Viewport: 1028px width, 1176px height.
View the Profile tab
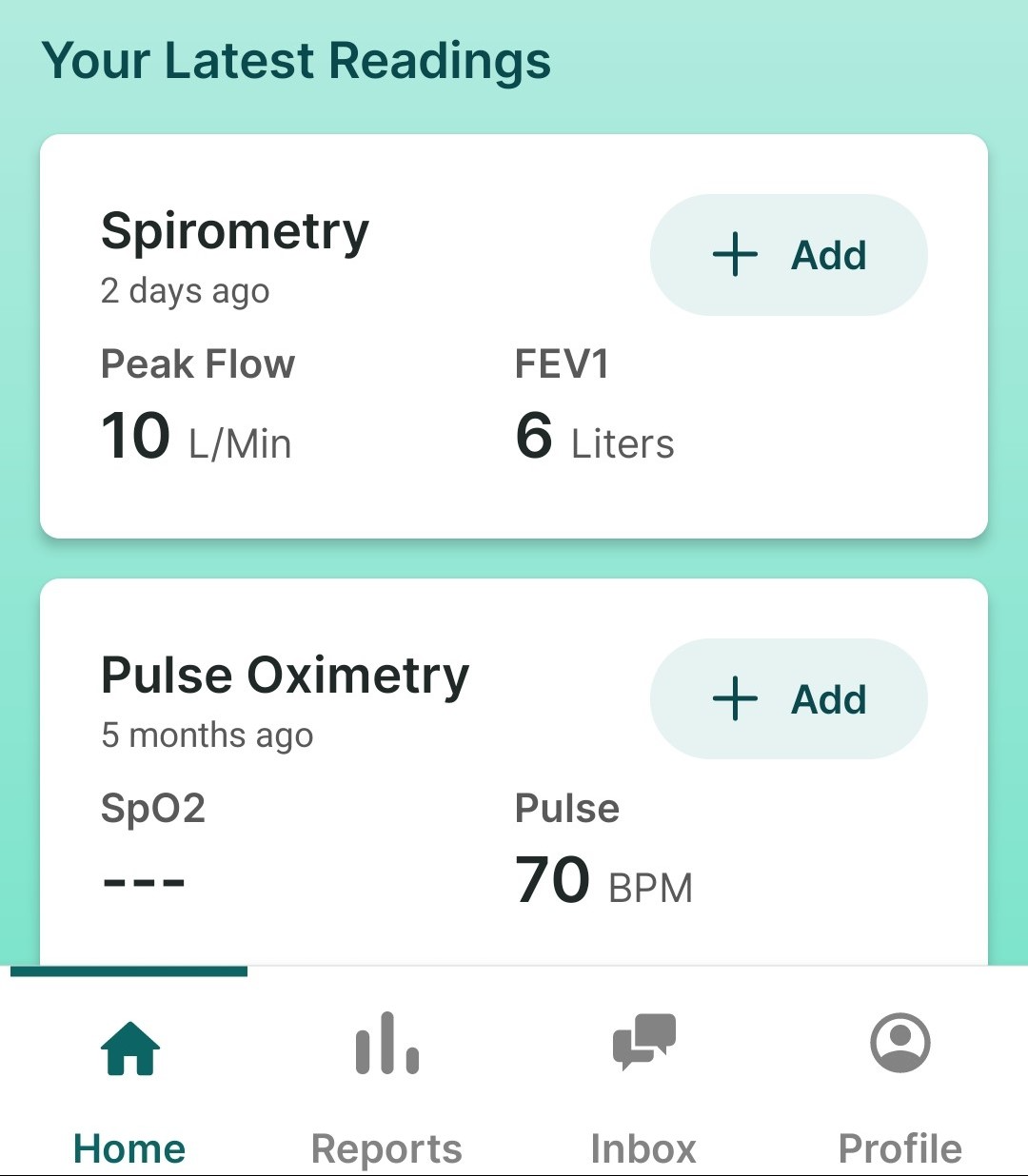[x=899, y=1085]
